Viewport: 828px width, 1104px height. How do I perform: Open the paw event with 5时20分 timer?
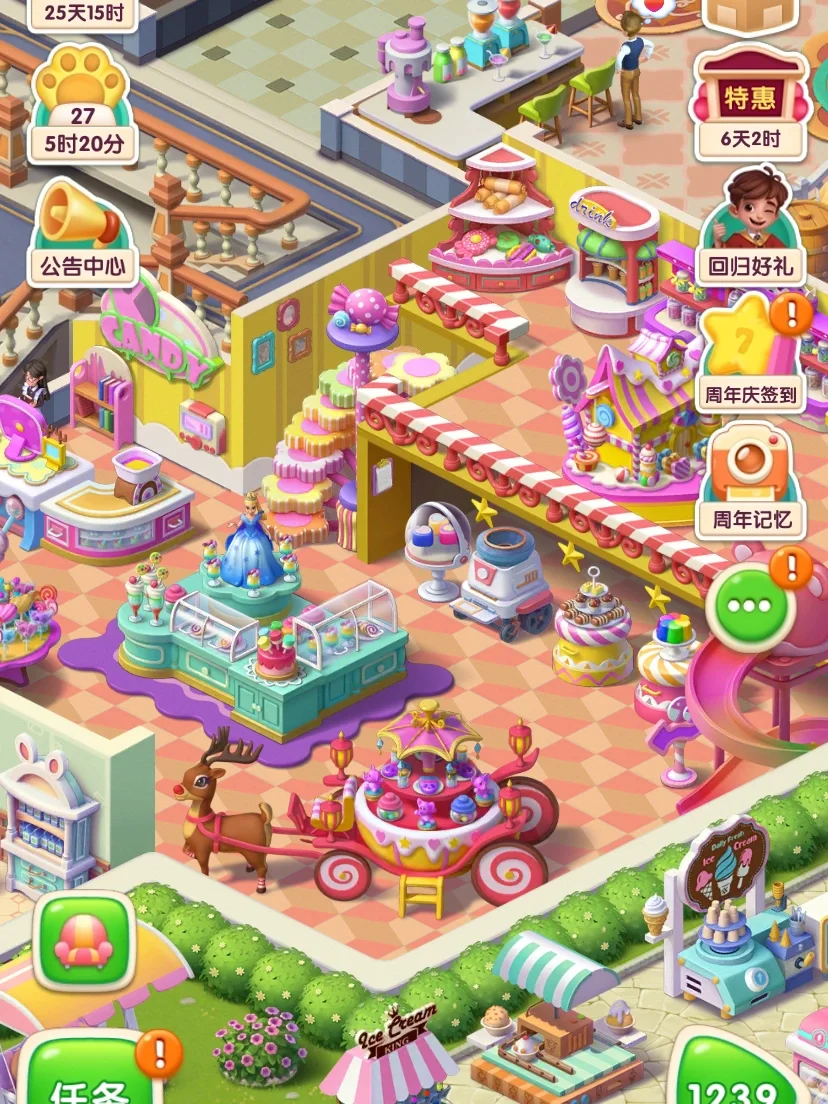[83, 105]
